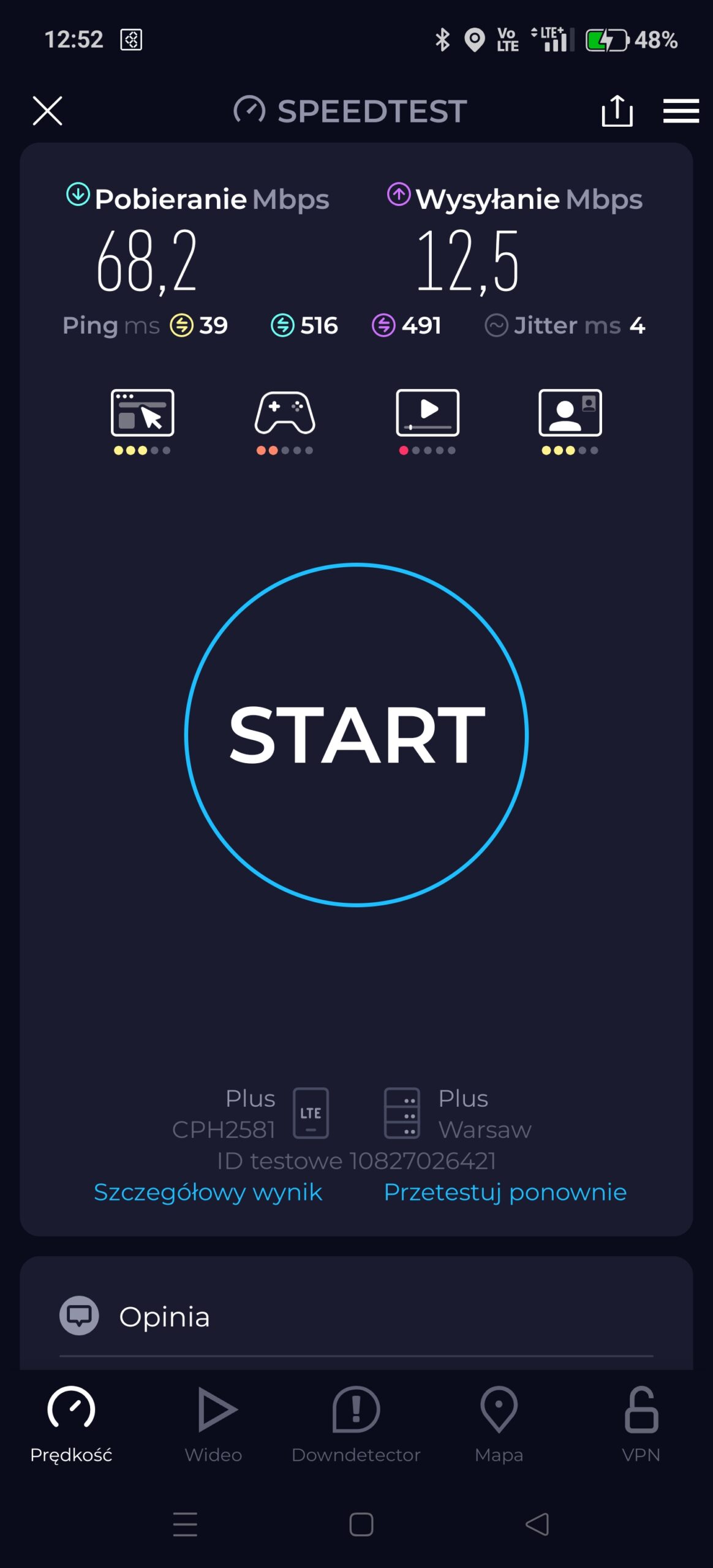Tap the START button
Viewport: 713px width, 1568px height.
(356, 734)
